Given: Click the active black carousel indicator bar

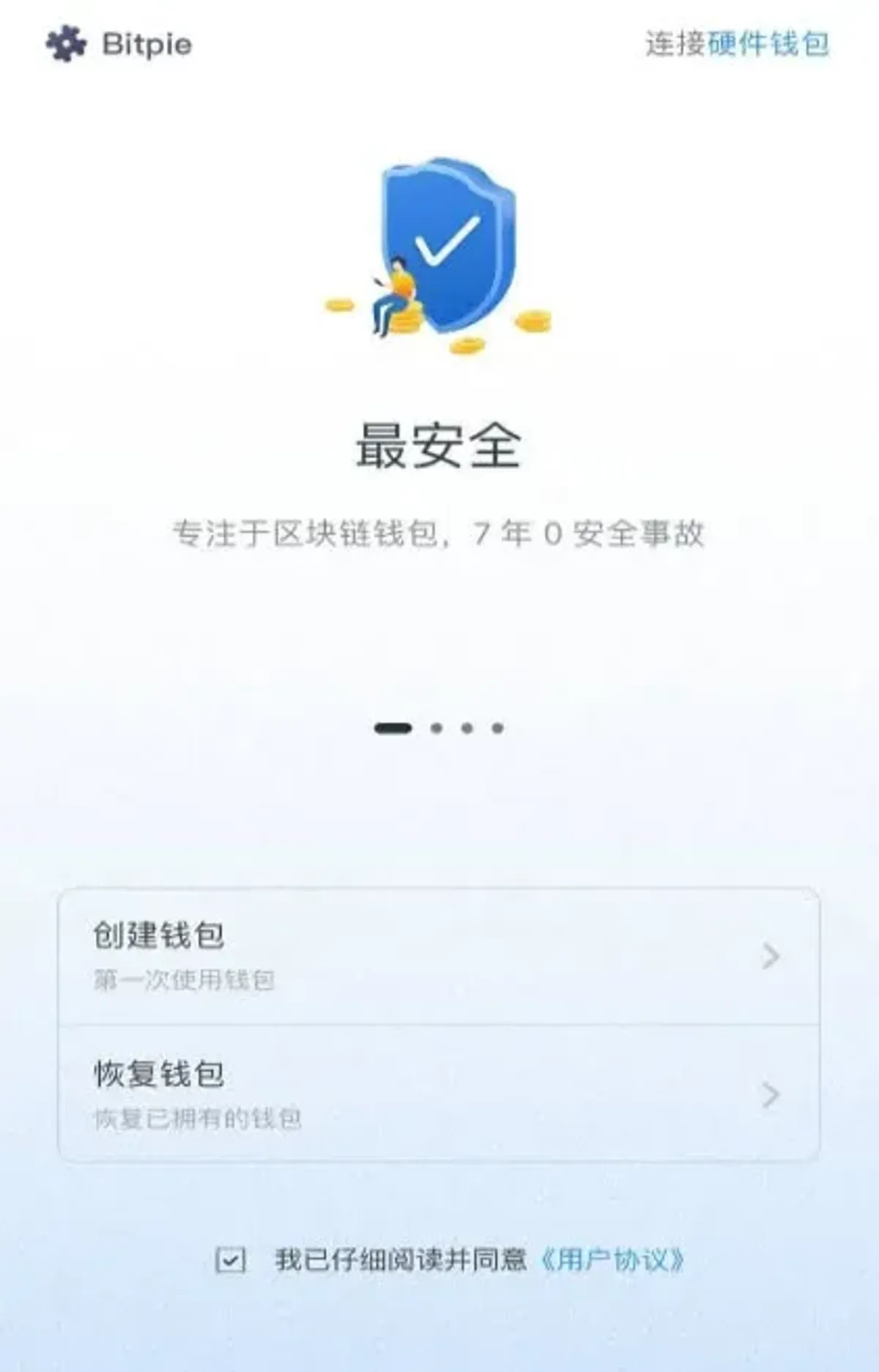Looking at the screenshot, I should (x=393, y=727).
